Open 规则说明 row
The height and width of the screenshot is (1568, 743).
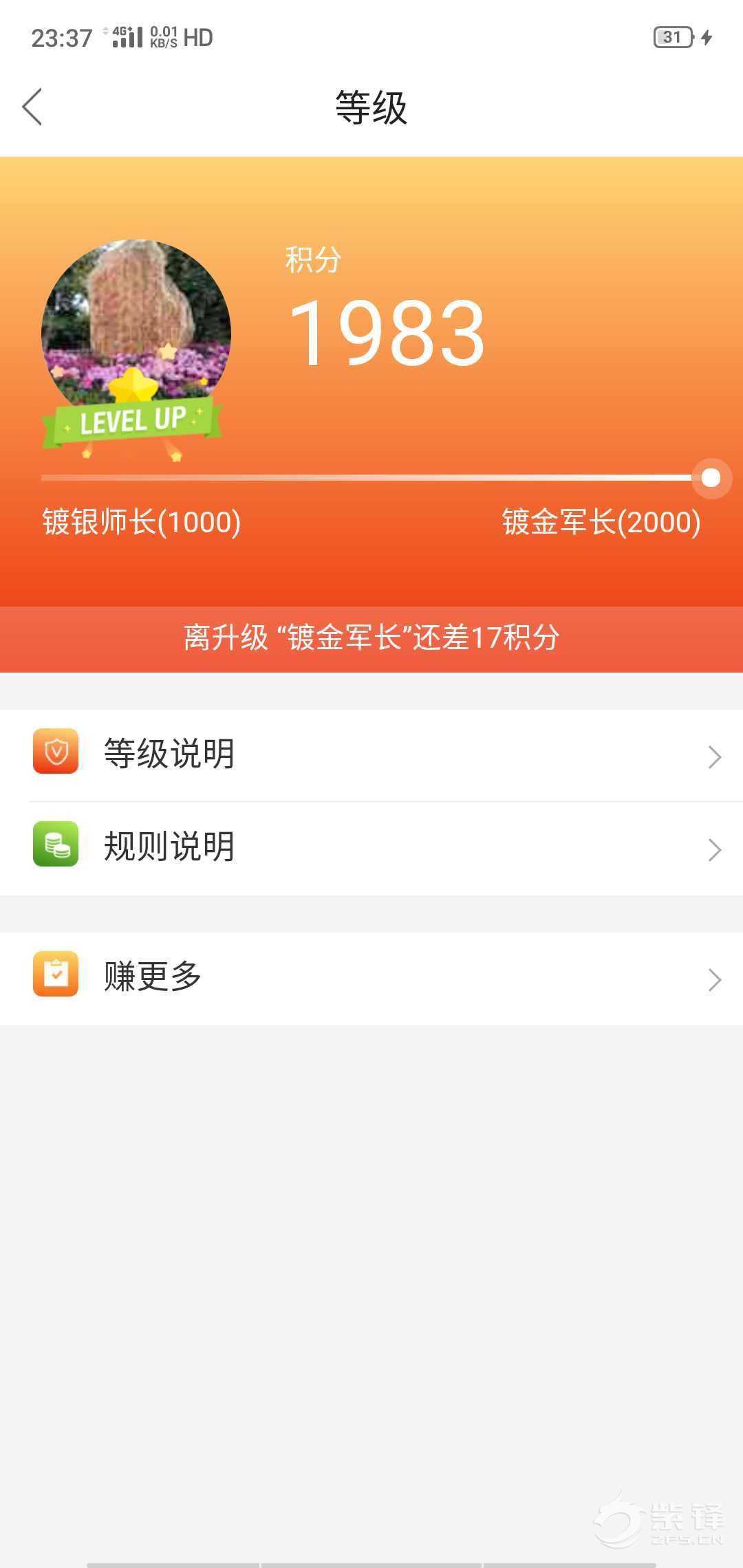(371, 847)
